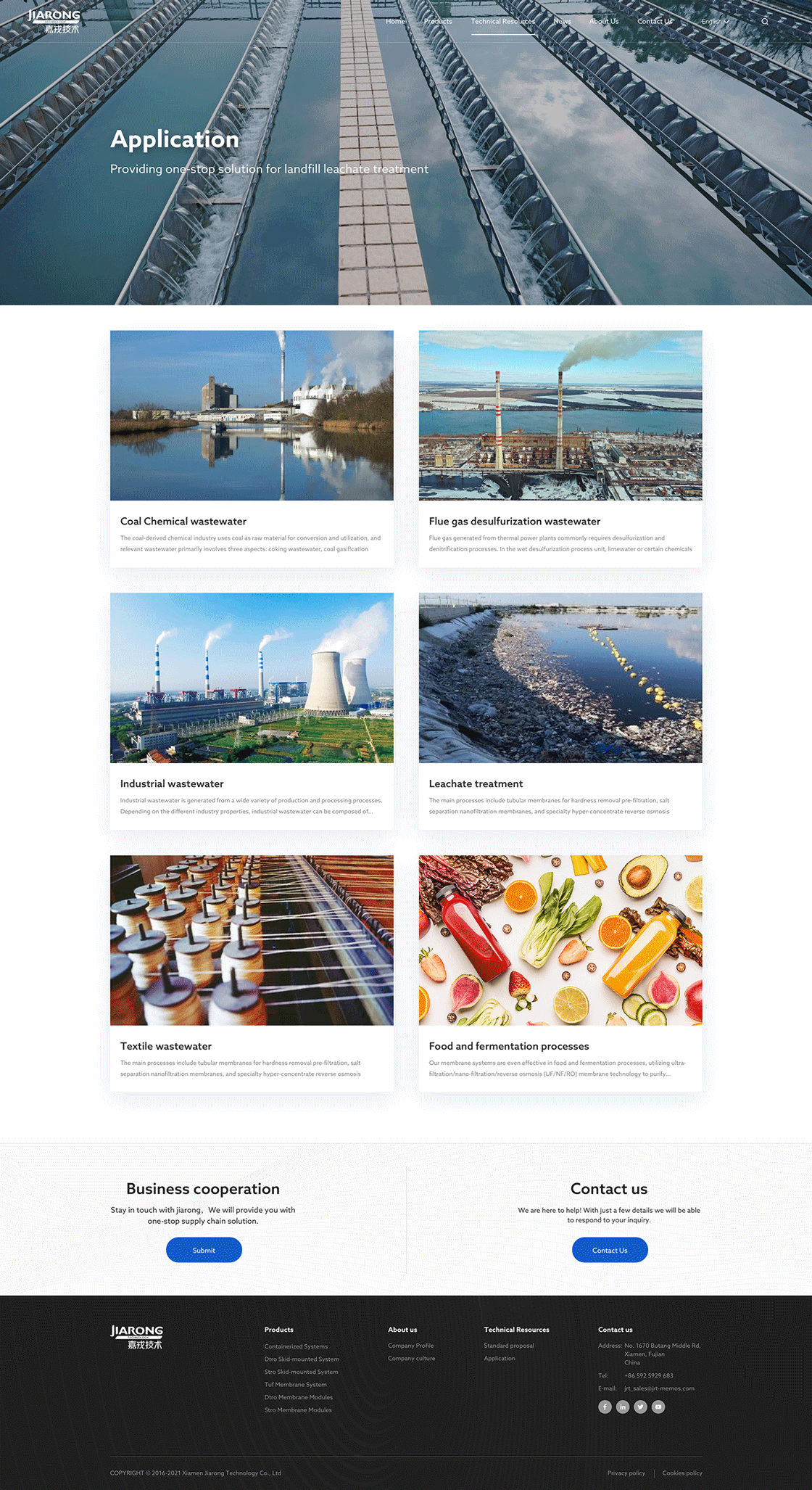Open the search icon in header
This screenshot has width=812, height=1490.
764,22
